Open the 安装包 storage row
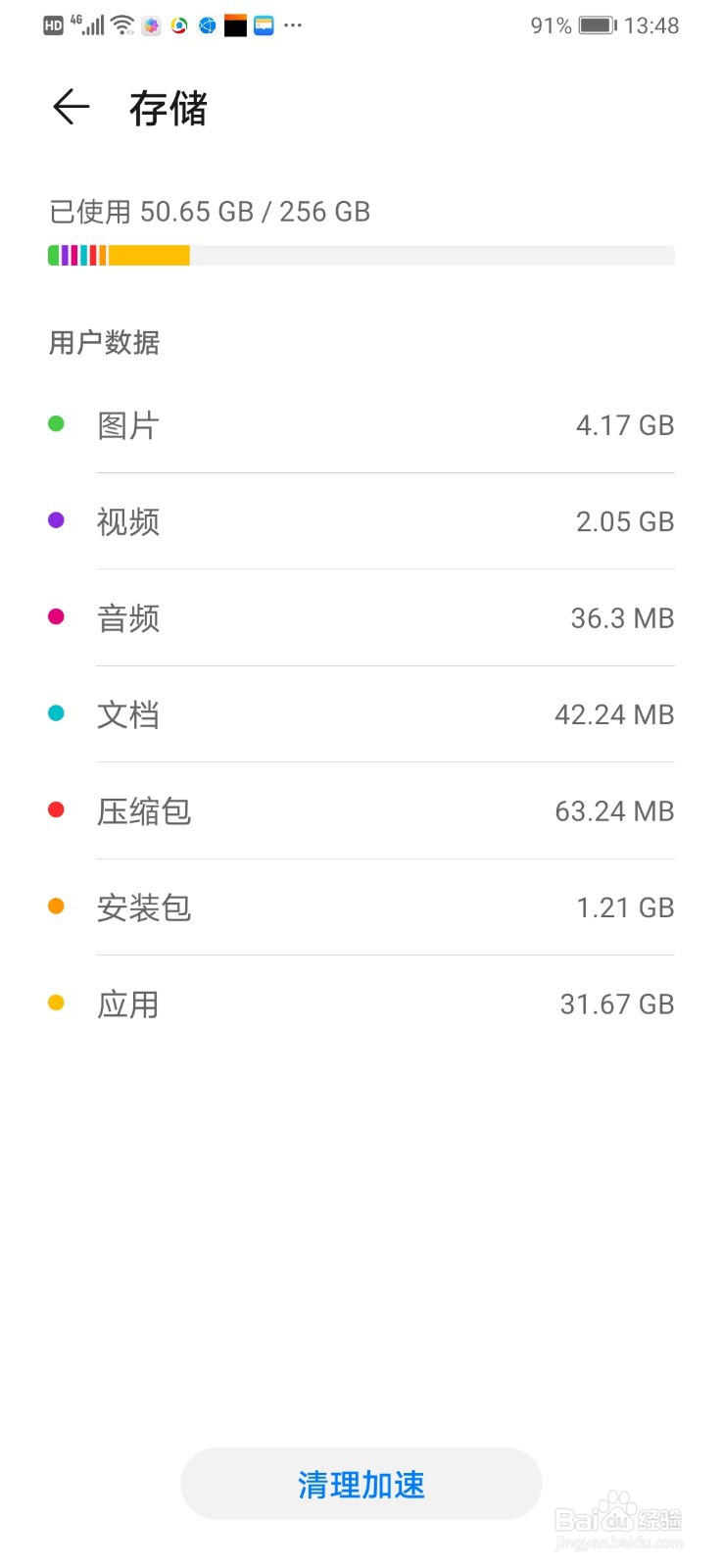This screenshot has width=723, height=1568. [361, 907]
